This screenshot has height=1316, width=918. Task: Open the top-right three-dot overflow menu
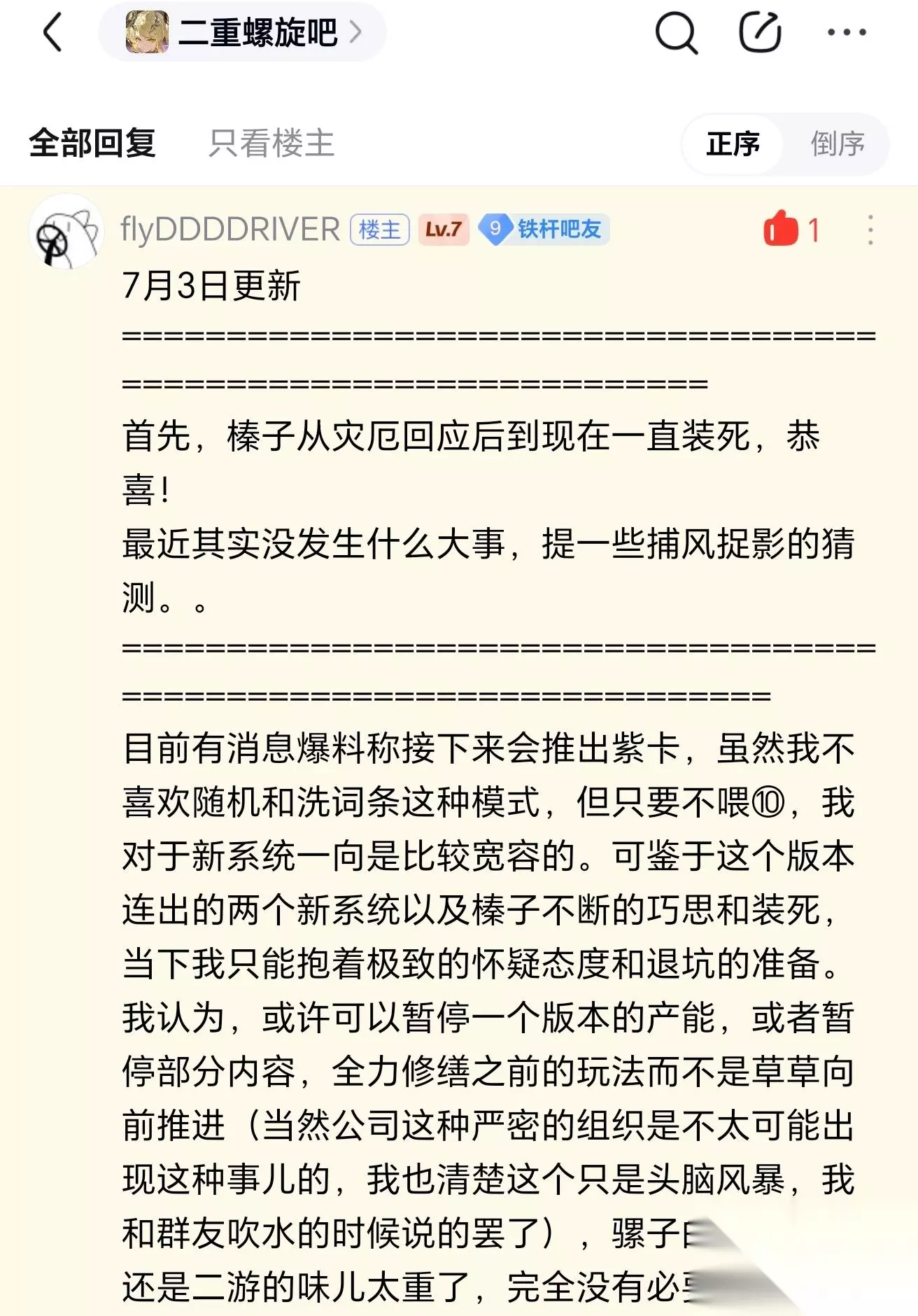pyautogui.click(x=846, y=32)
